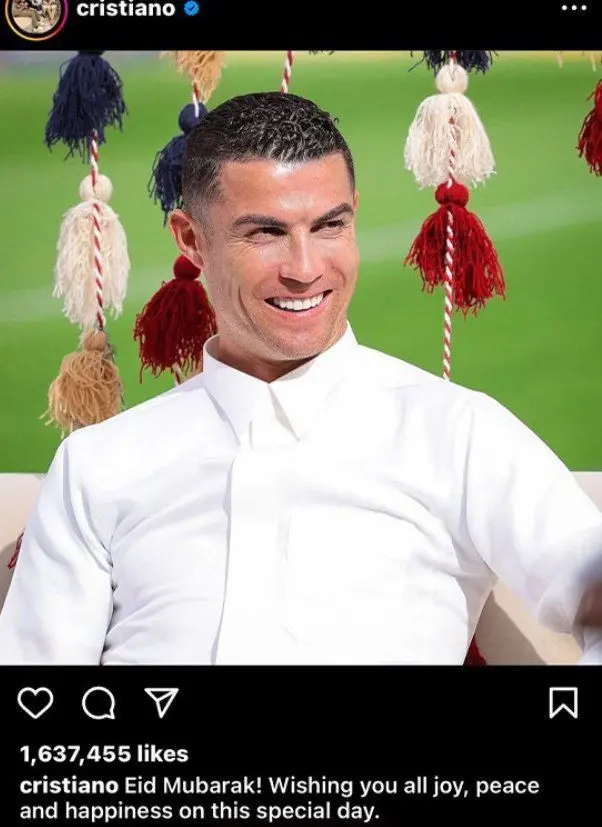Share the post via the paper plane icon
The image size is (602, 827).
160,703
